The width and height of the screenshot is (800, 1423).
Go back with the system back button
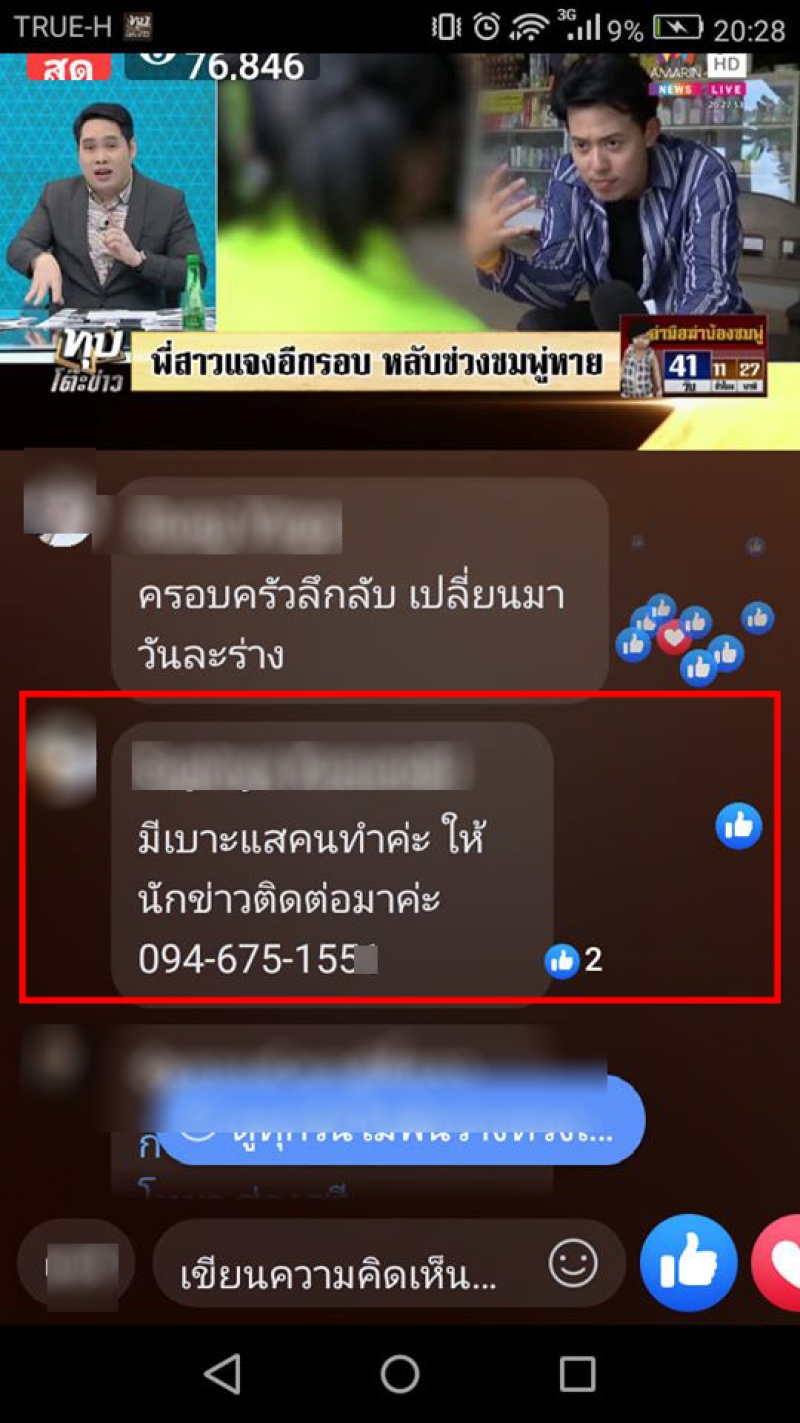pos(222,1374)
